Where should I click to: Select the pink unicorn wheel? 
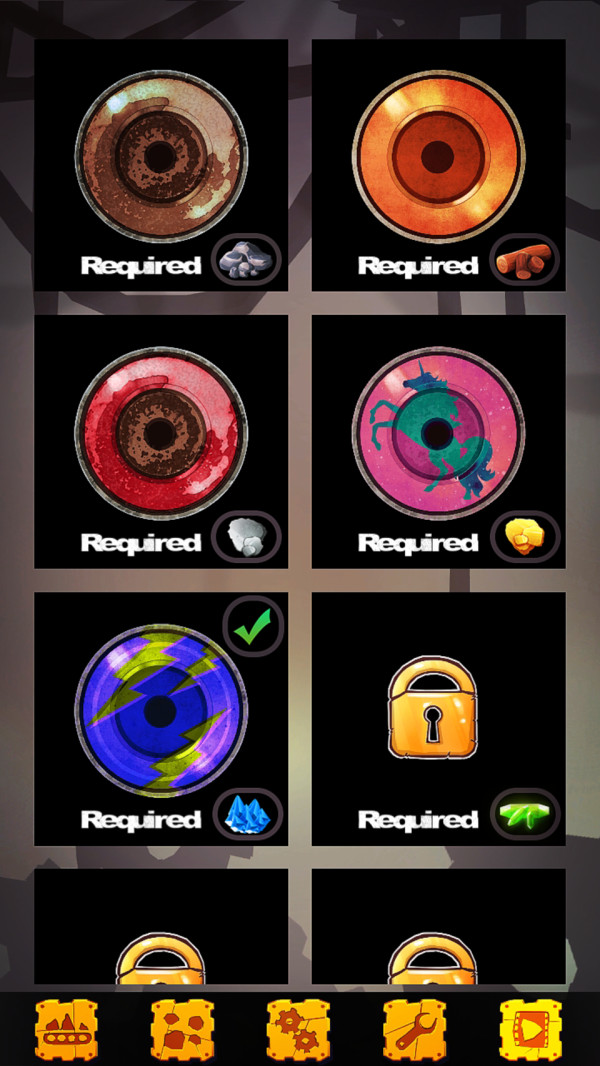point(438,442)
